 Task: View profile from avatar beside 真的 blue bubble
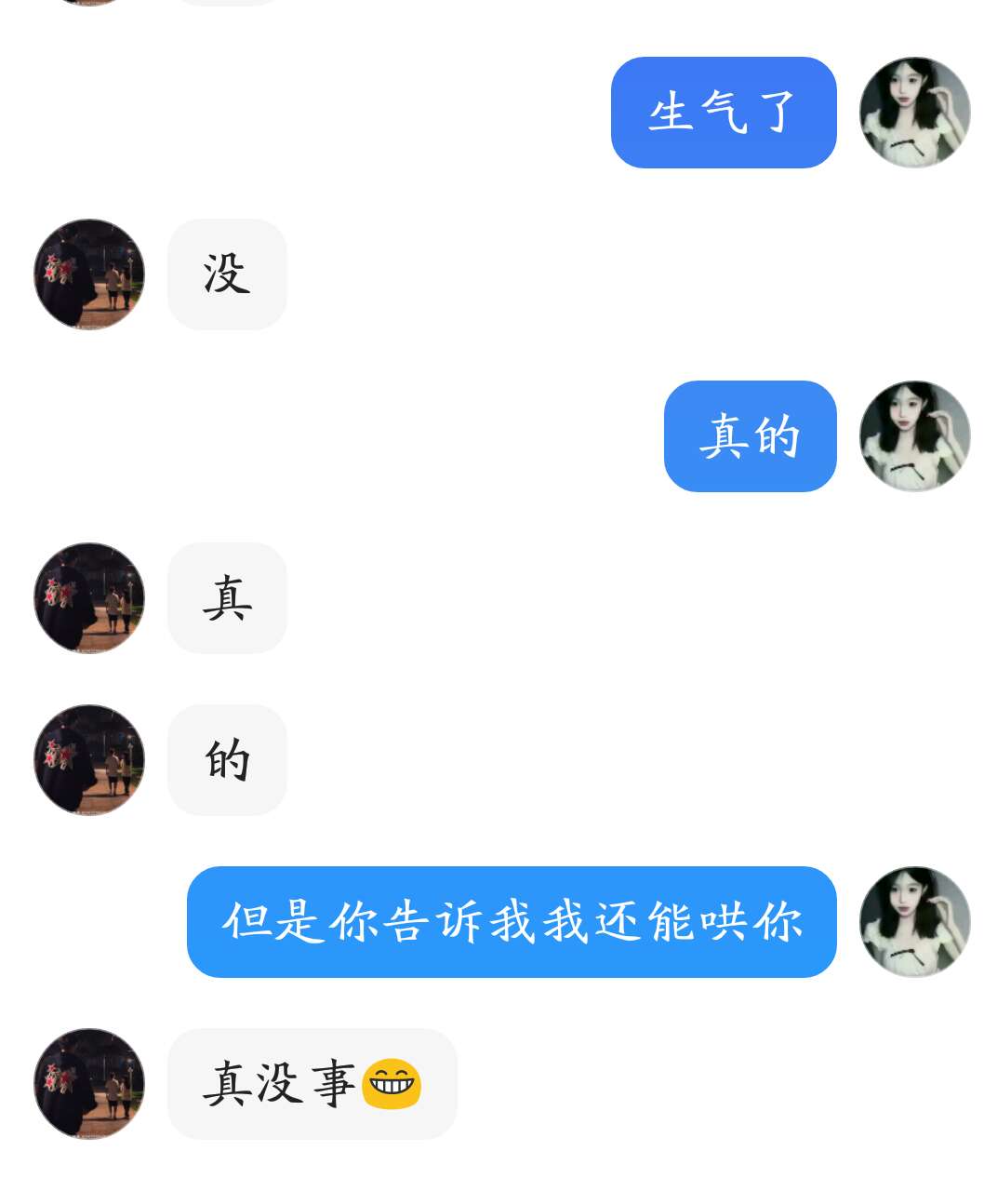click(x=914, y=436)
